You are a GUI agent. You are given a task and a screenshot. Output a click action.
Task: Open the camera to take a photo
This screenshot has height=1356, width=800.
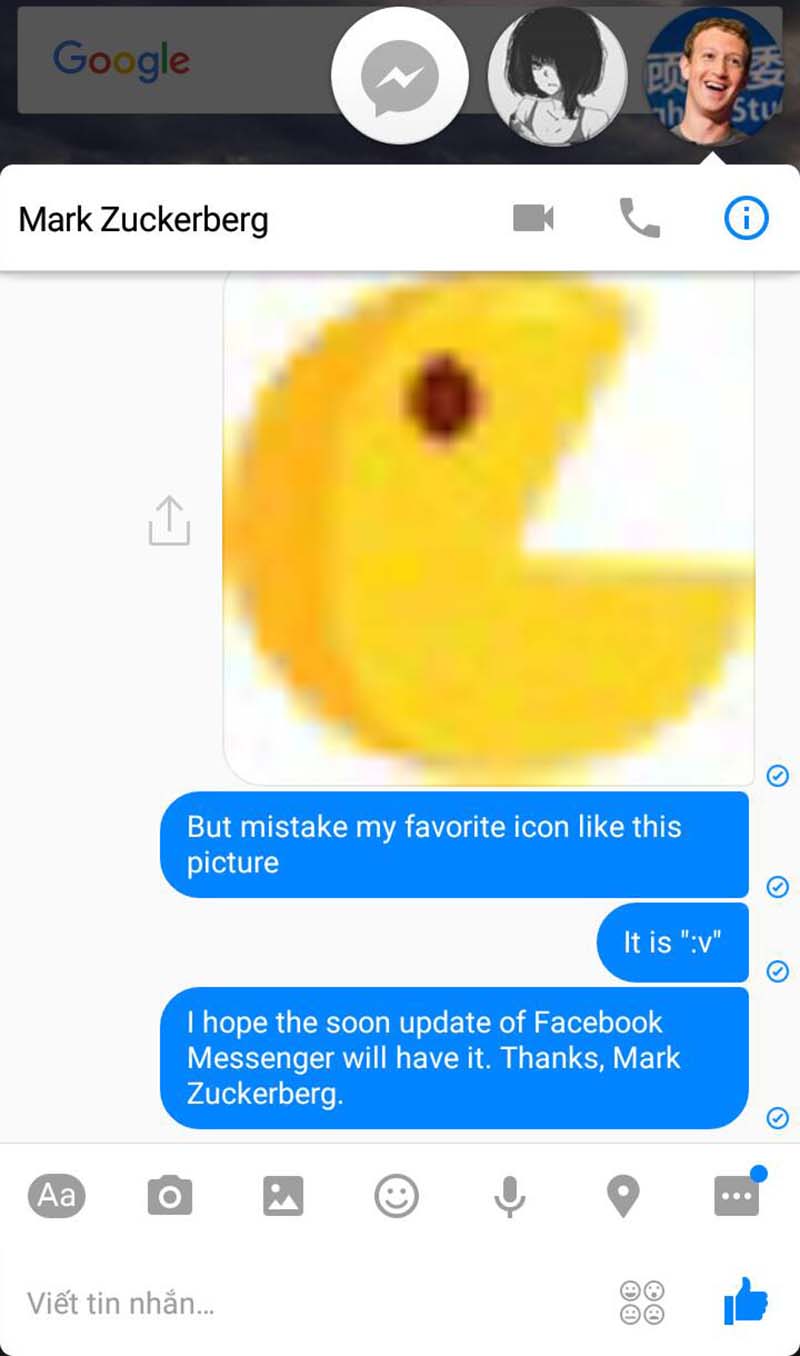pyautogui.click(x=170, y=1196)
